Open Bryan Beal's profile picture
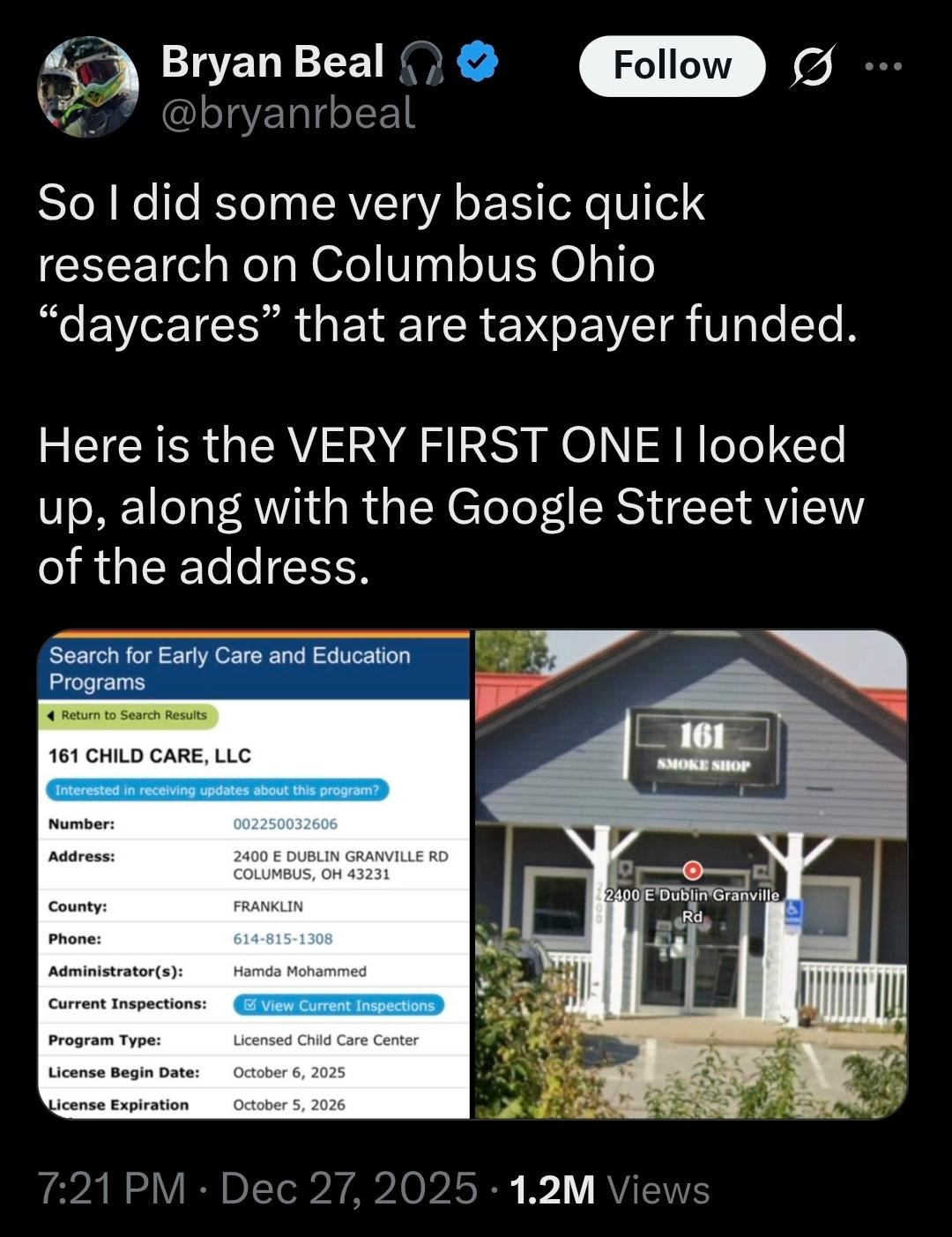This screenshot has width=952, height=1237. [x=88, y=87]
